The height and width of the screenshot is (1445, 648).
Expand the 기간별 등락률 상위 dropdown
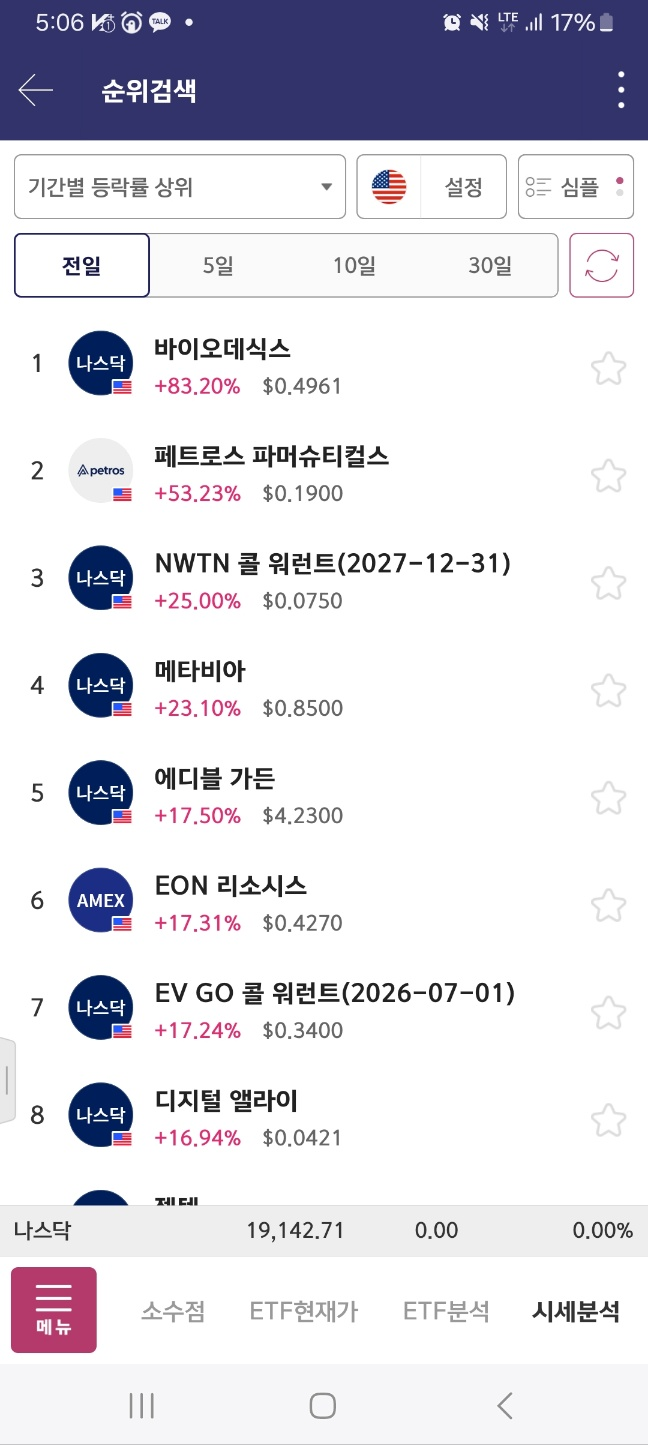coord(180,187)
